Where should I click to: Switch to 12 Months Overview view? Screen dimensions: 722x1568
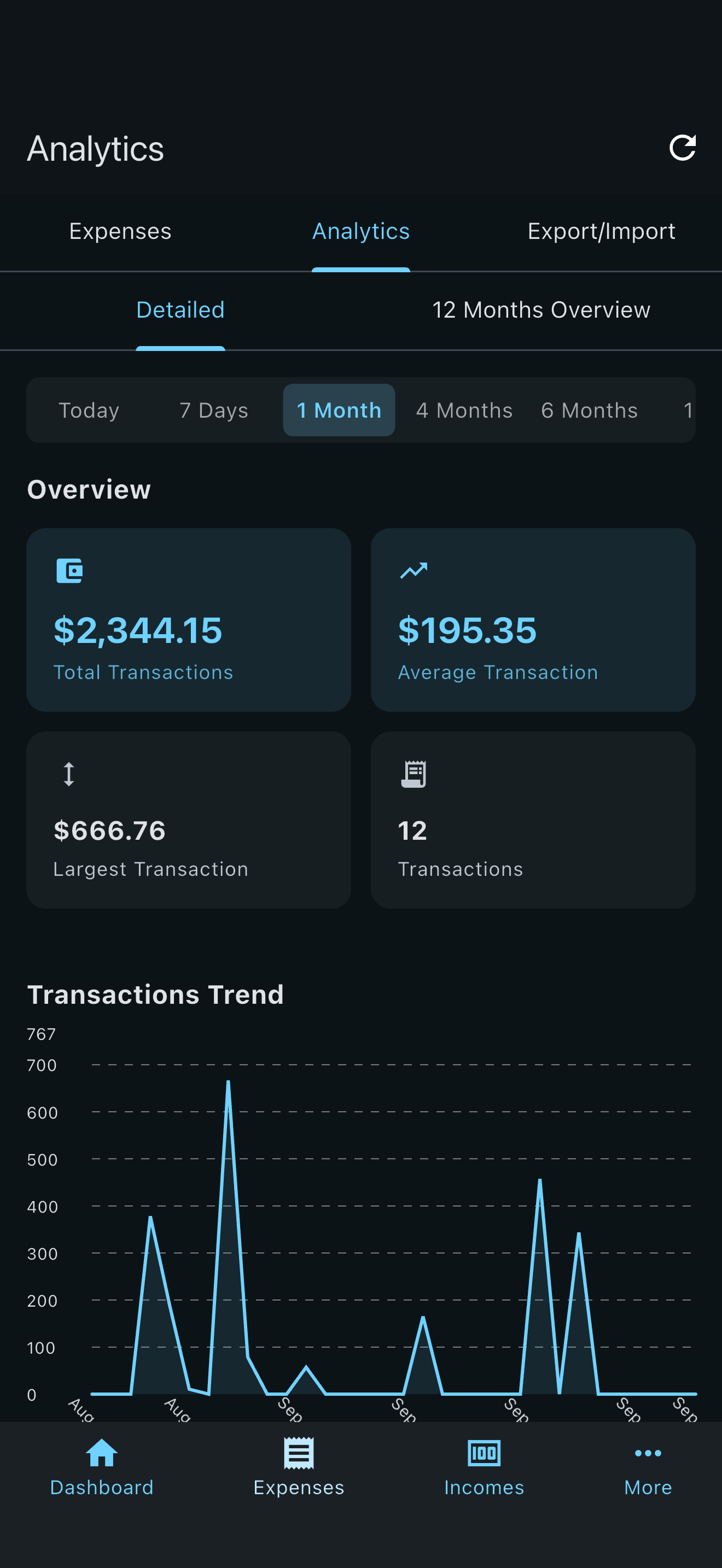tap(541, 310)
